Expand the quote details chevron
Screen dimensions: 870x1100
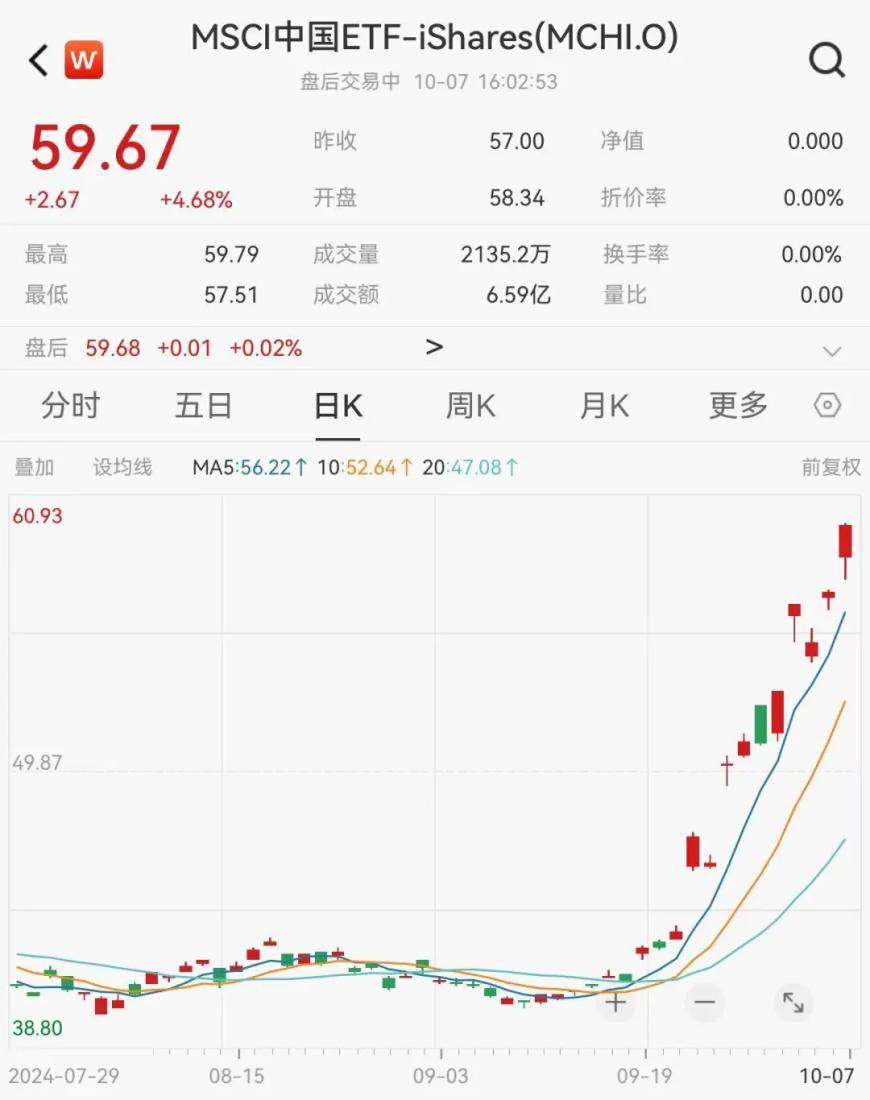coord(831,350)
